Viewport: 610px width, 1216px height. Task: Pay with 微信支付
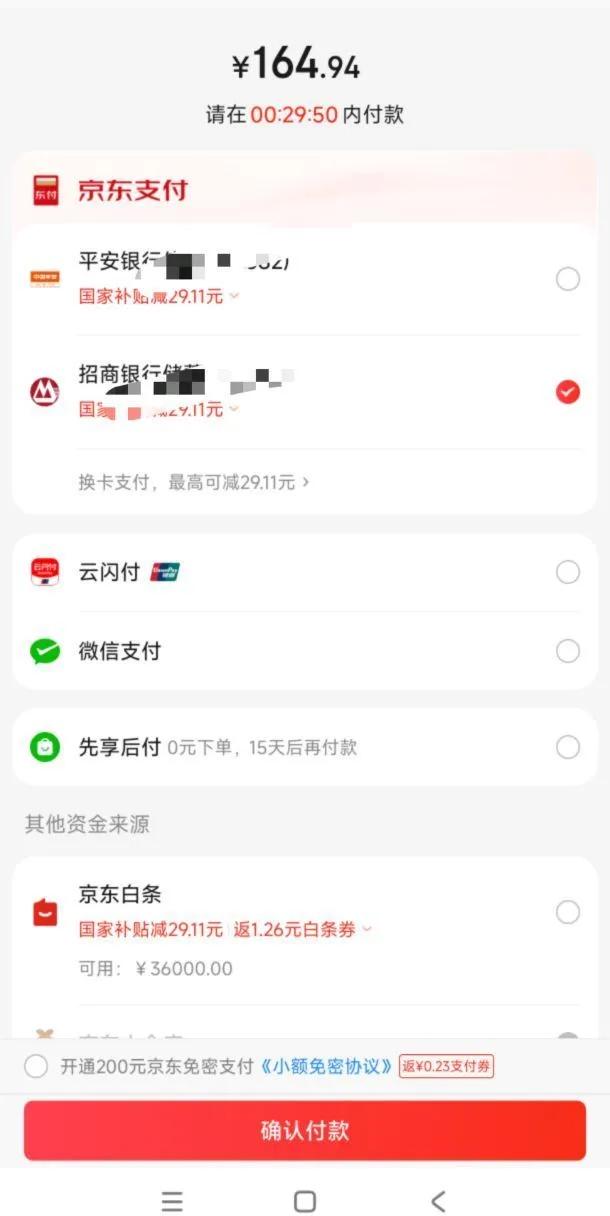pyautogui.click(x=567, y=651)
